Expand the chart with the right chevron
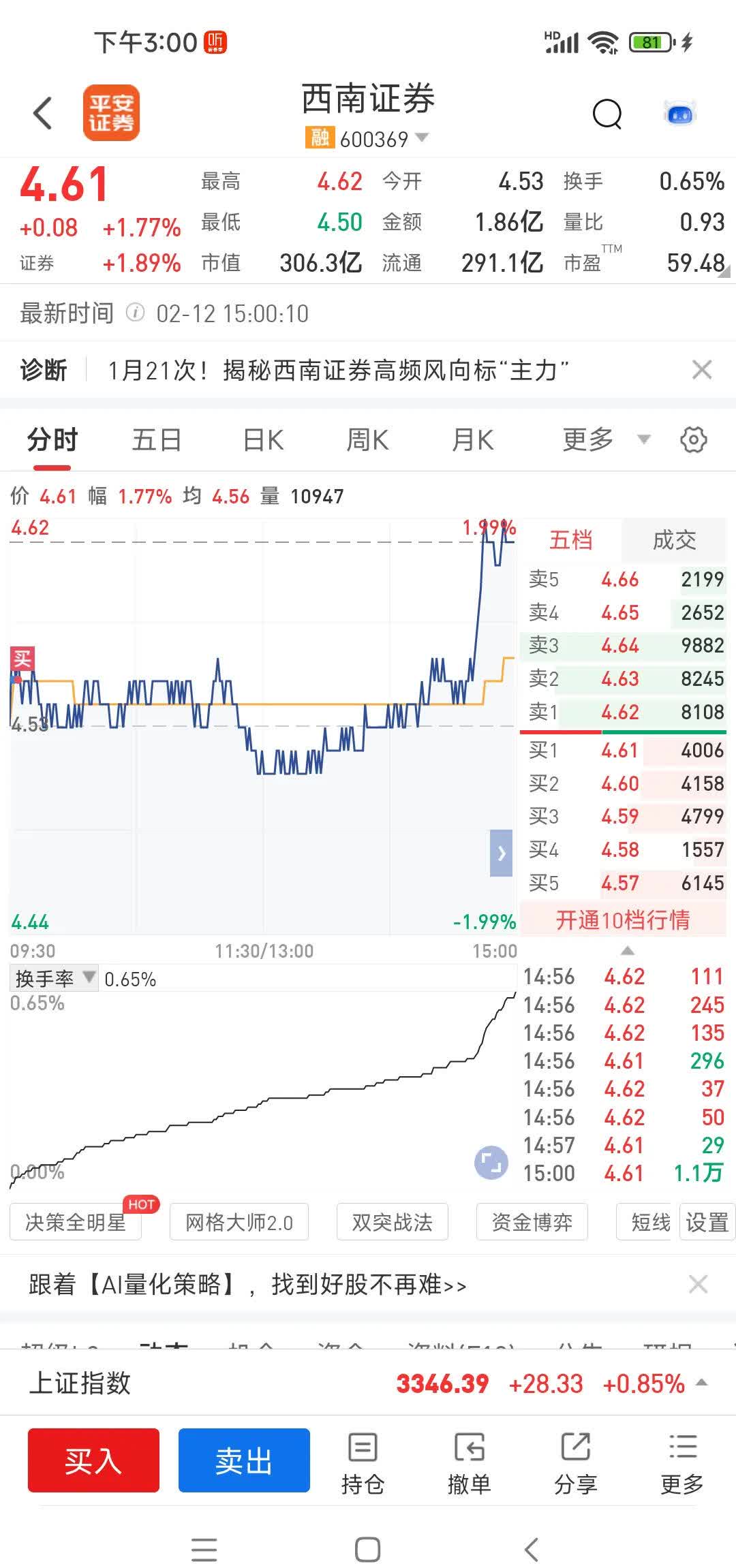 (501, 853)
